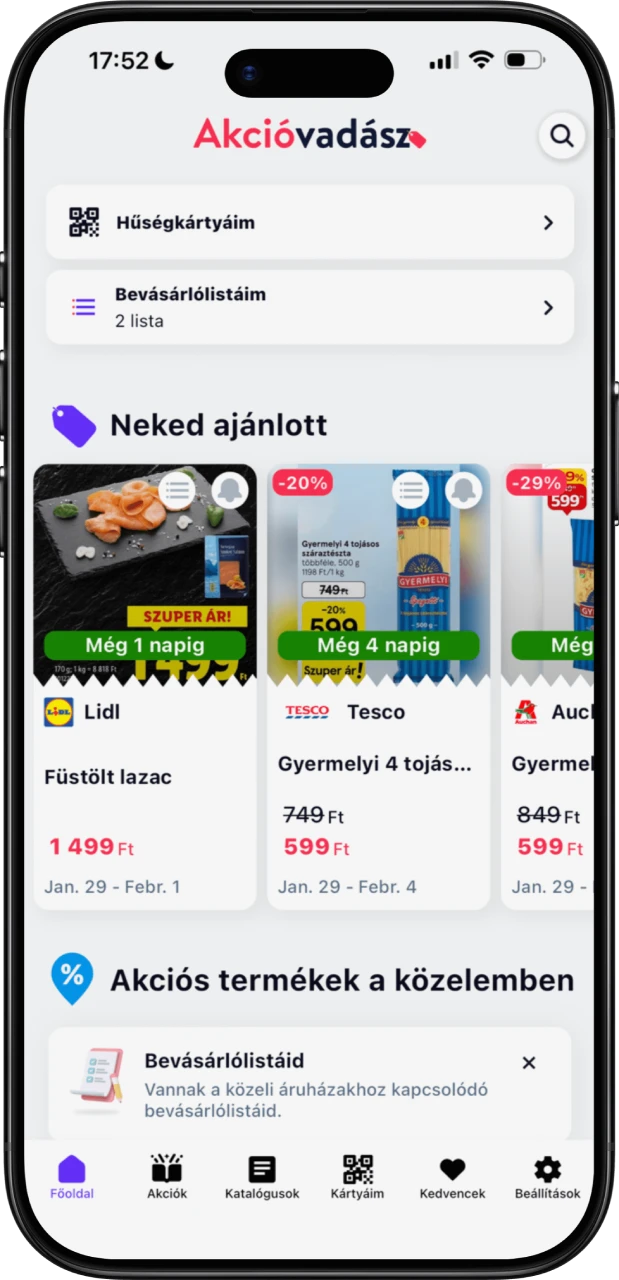Image resolution: width=619 pixels, height=1280 pixels.
Task: Add Tesco Gyermelyi pasta to shopping list
Action: coord(410,490)
